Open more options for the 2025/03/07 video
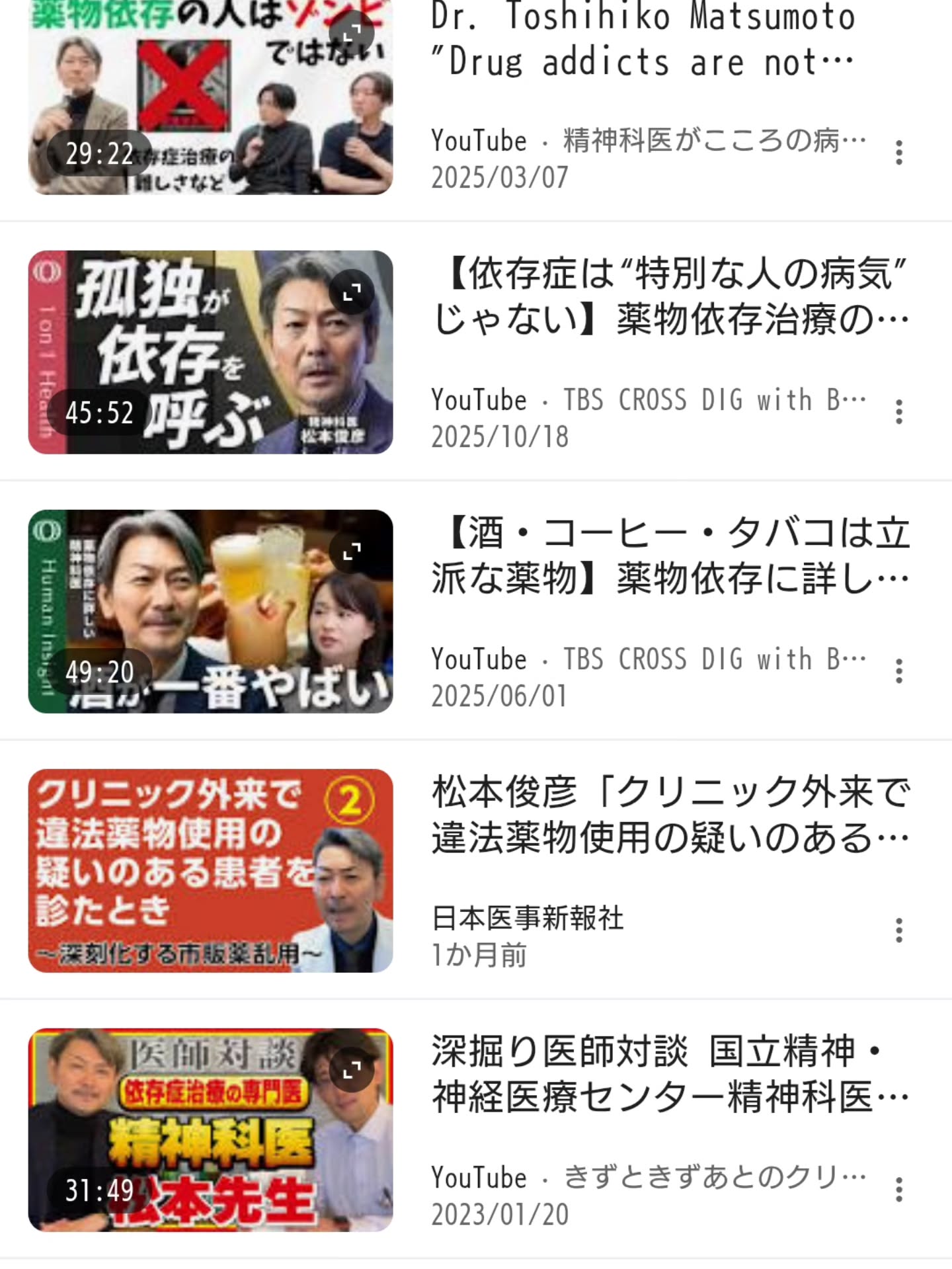The width and height of the screenshot is (952, 1269). click(898, 153)
